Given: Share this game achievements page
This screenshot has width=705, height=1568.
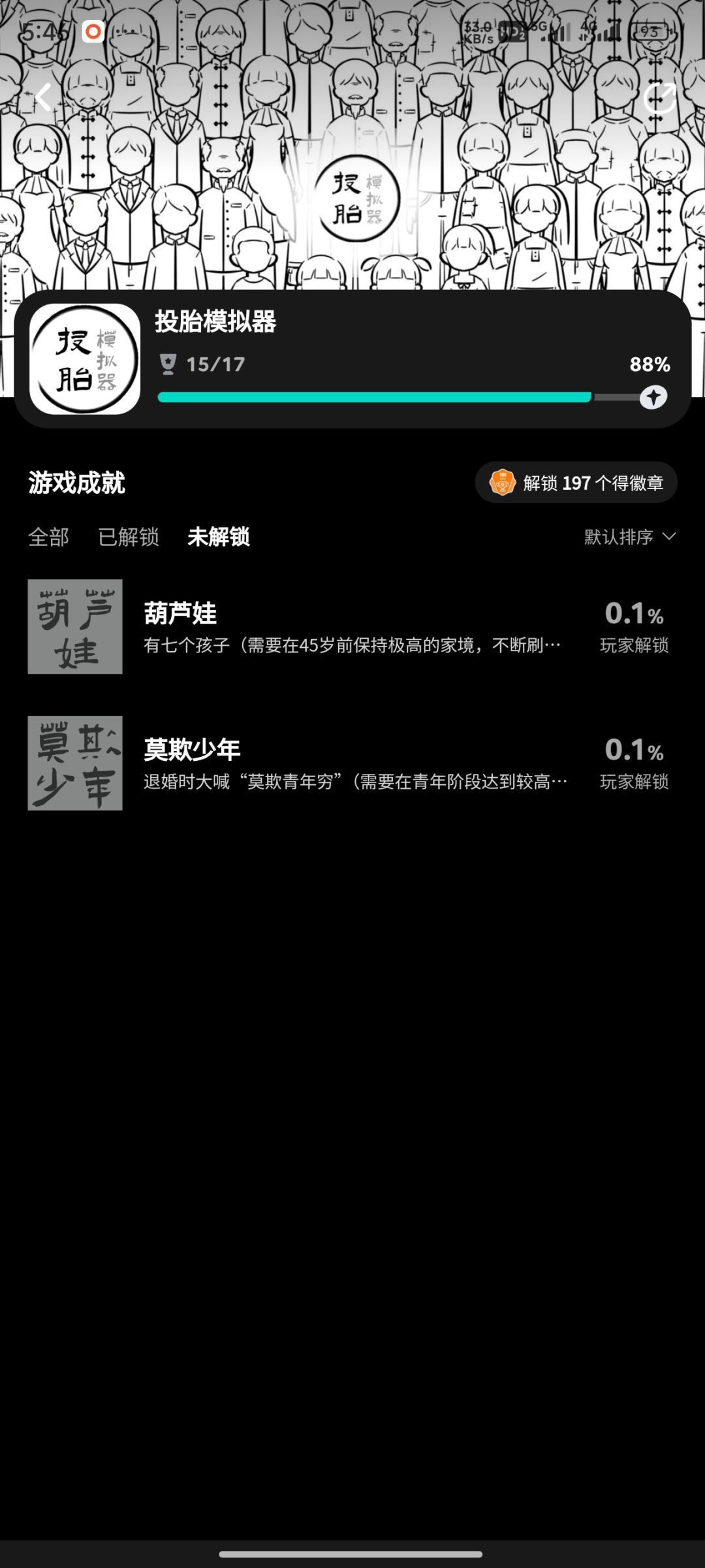Looking at the screenshot, I should pos(659,98).
